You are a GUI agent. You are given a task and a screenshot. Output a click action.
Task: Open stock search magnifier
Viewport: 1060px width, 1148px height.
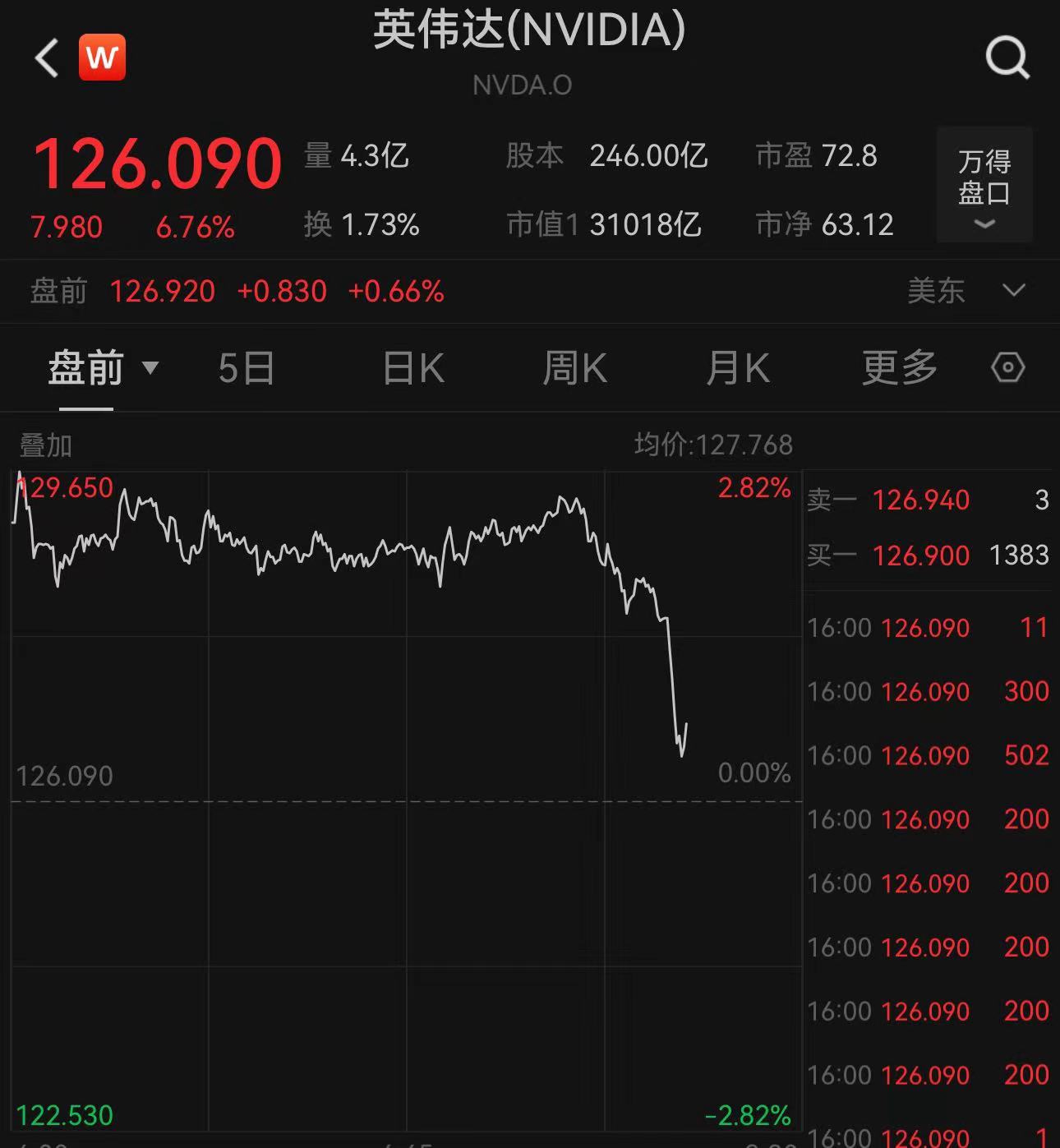pyautogui.click(x=1007, y=58)
